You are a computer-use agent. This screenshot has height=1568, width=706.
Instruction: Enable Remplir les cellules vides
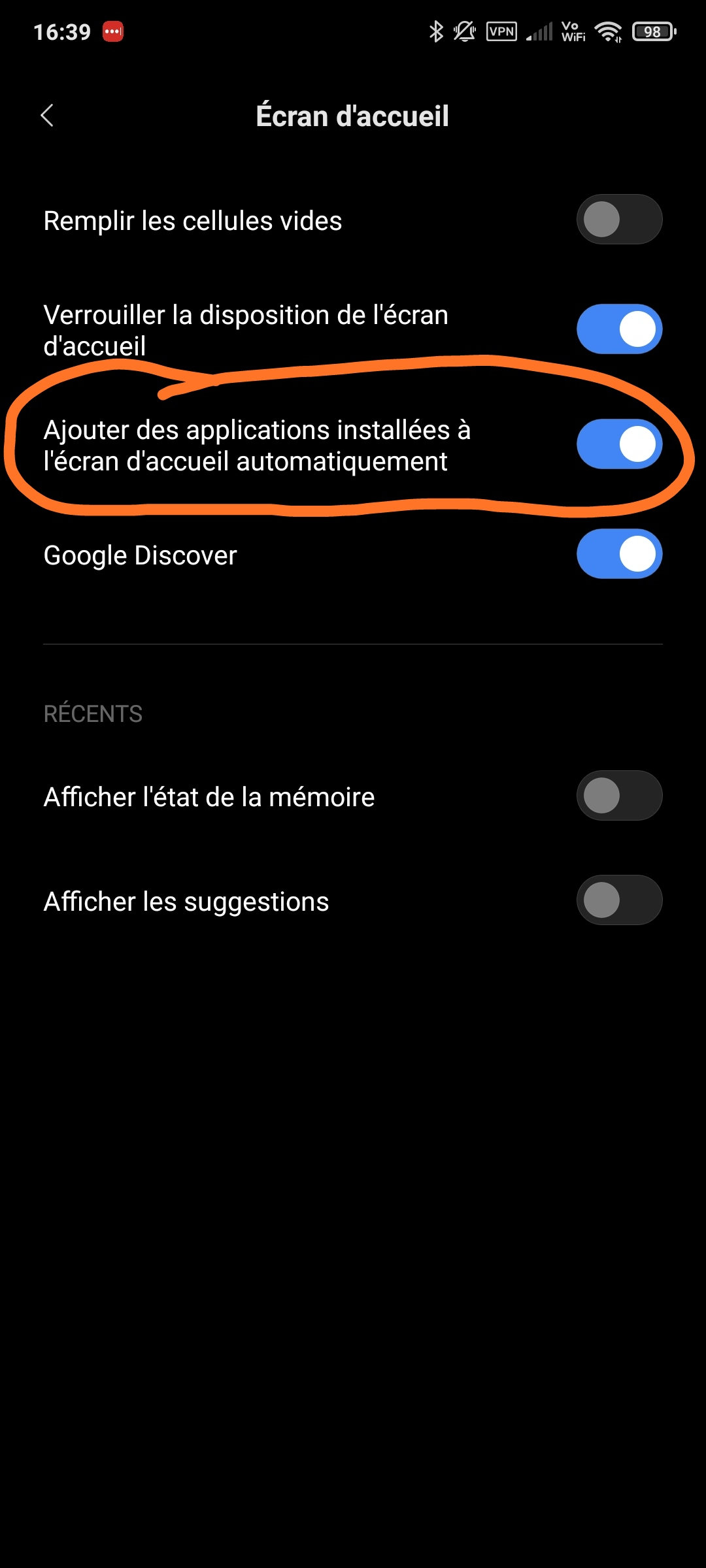(619, 220)
